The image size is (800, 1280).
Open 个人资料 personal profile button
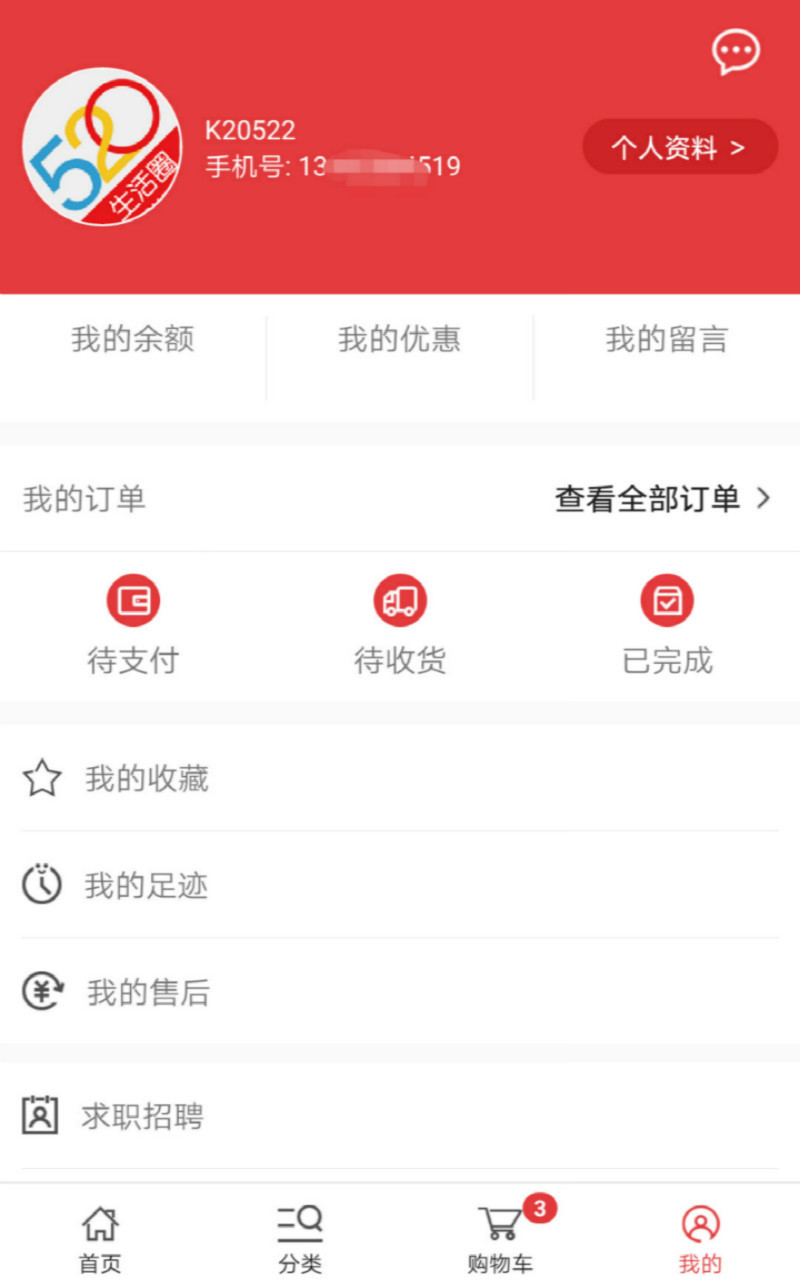679,146
